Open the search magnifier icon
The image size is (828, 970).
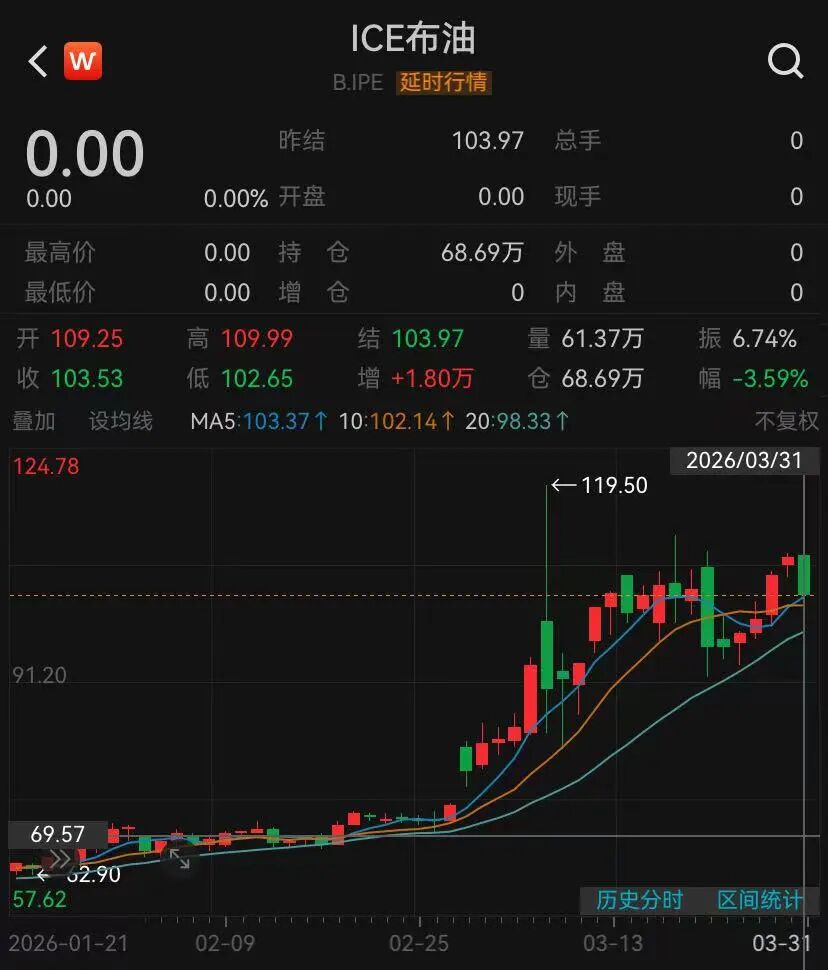click(x=785, y=62)
